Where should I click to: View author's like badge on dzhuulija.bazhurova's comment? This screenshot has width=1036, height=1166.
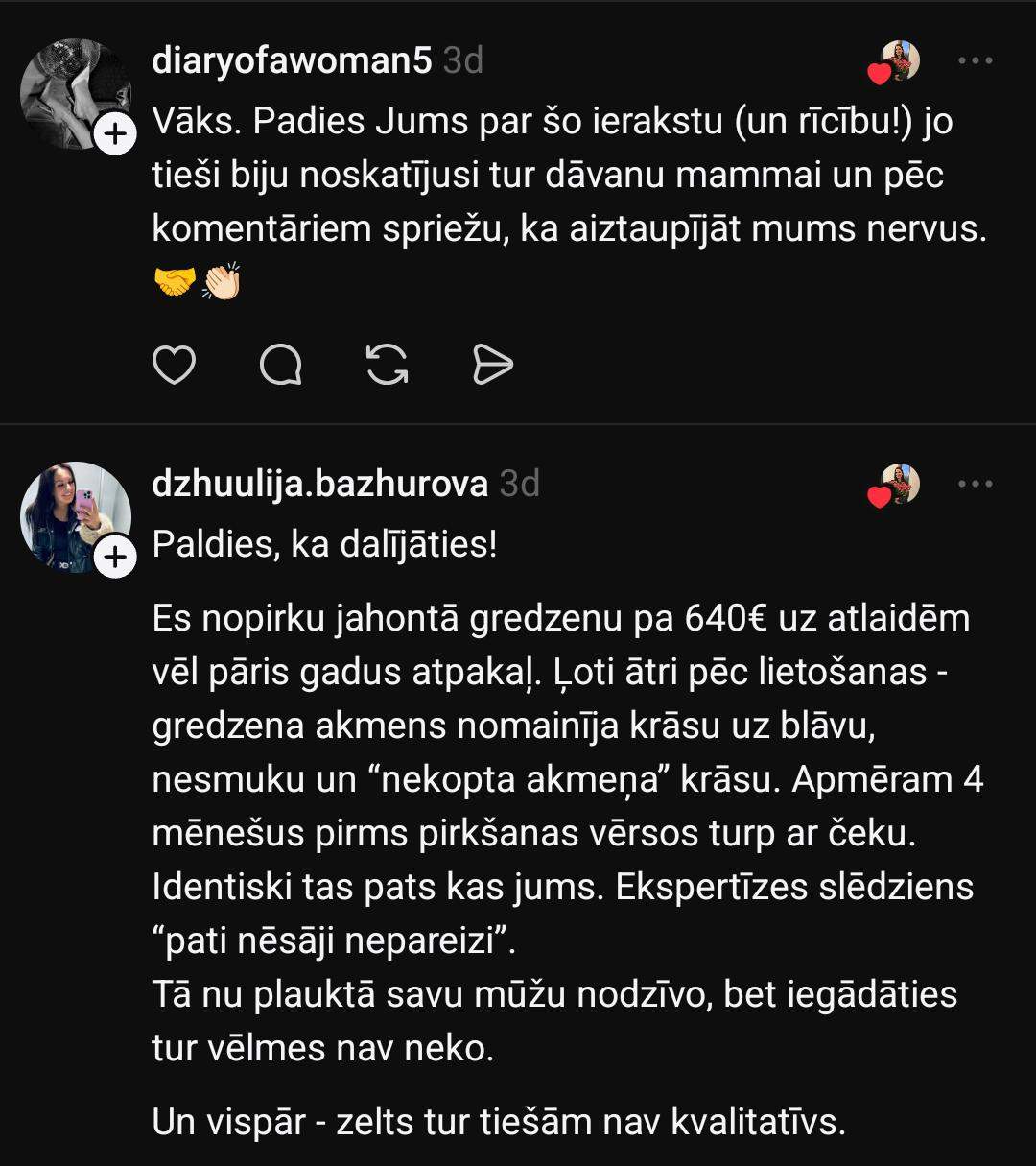894,486
